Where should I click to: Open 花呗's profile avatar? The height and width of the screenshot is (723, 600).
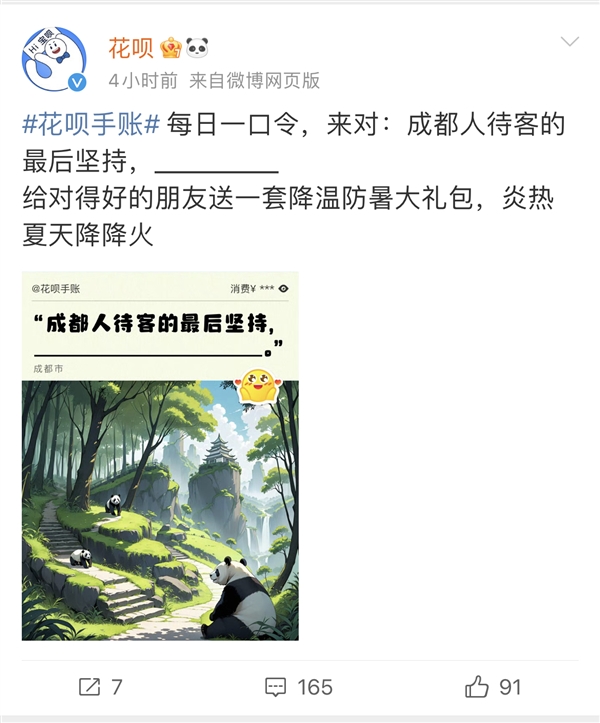click(54, 60)
